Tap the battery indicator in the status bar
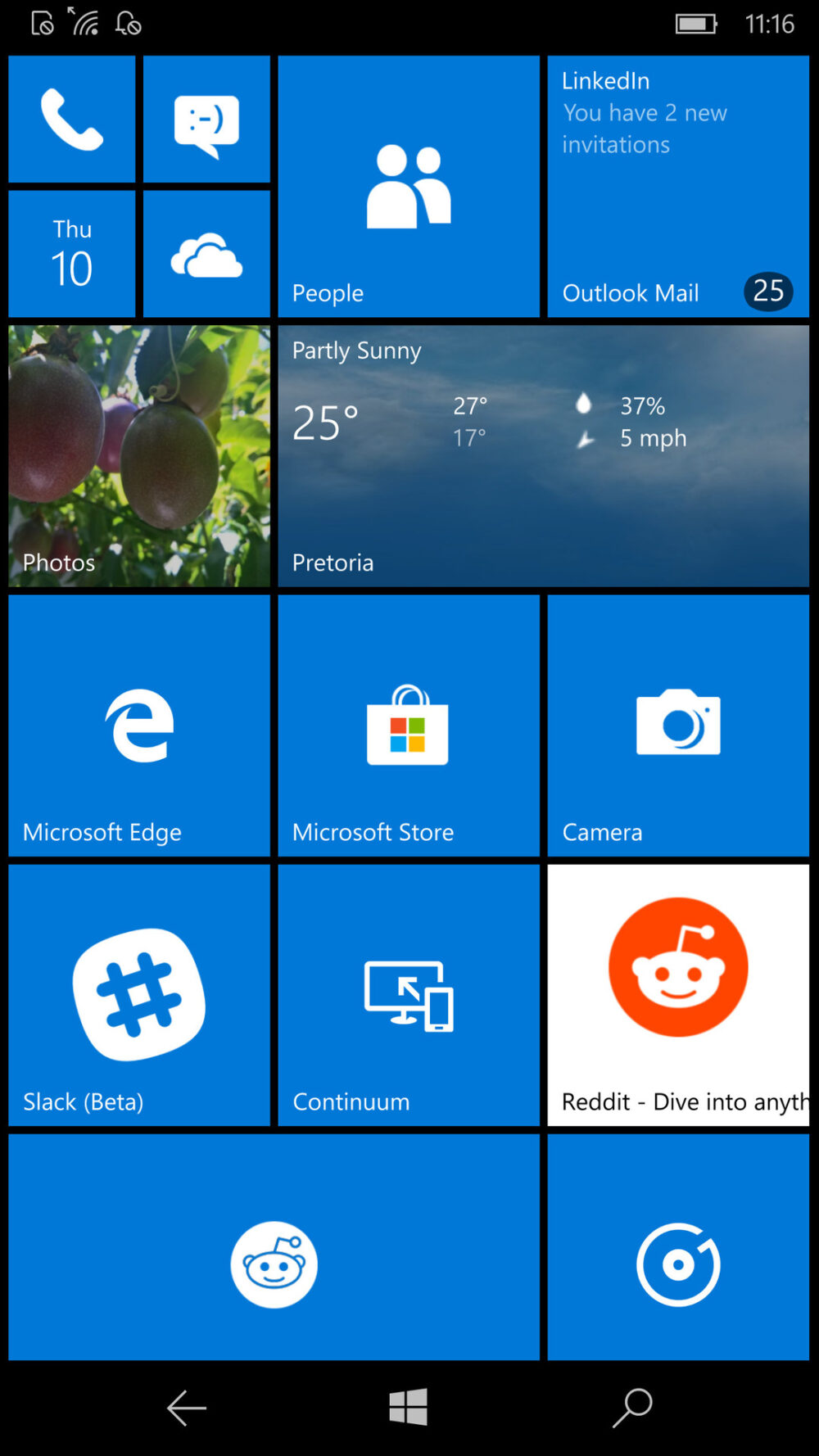 tap(694, 24)
